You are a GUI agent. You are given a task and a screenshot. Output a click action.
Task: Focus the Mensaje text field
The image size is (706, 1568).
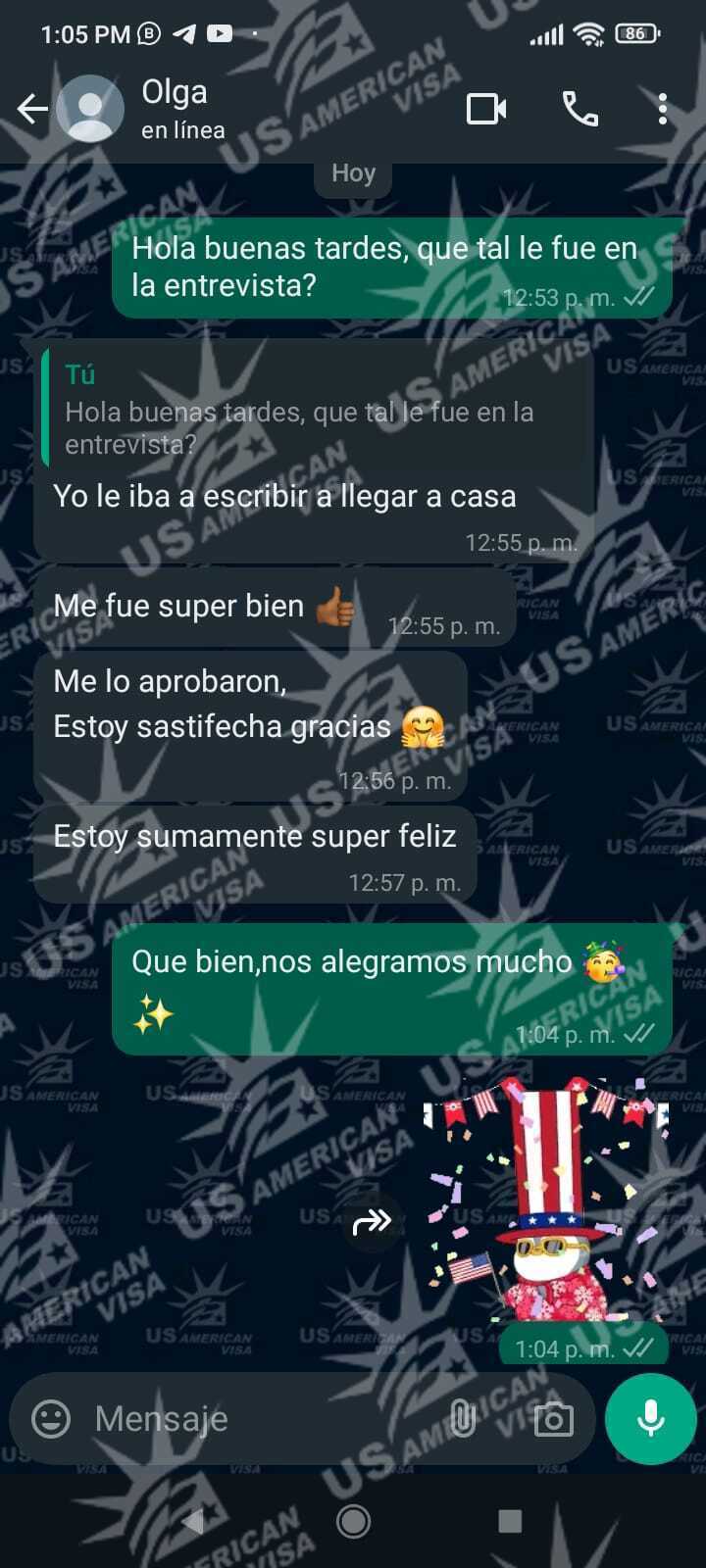[x=255, y=1418]
